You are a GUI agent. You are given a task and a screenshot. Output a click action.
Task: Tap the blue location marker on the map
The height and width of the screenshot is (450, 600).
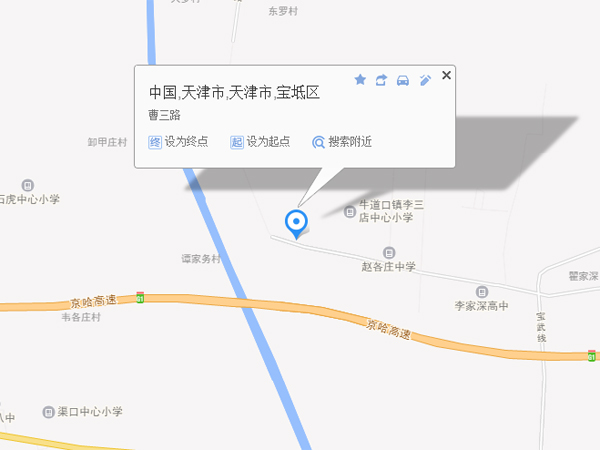click(296, 222)
